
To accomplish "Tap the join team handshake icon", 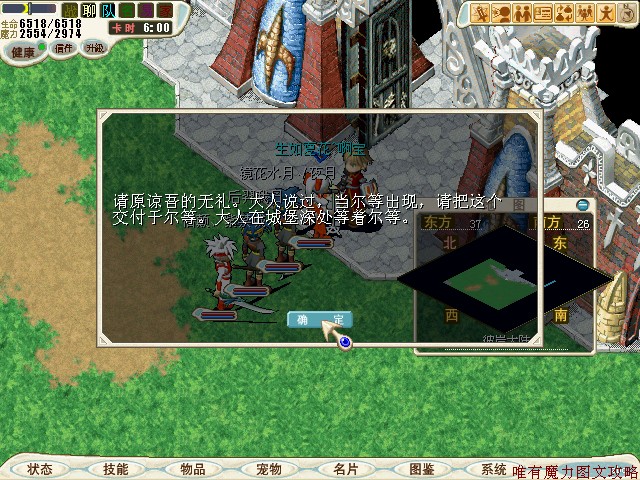I will tap(522, 13).
